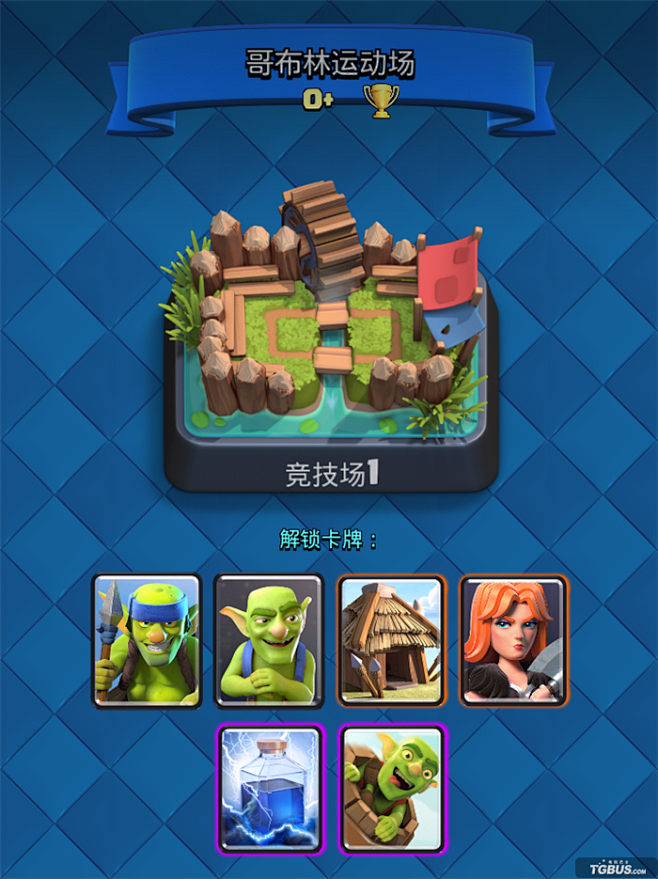Open the Spear Goblins card
658x879 pixels.
(147, 640)
